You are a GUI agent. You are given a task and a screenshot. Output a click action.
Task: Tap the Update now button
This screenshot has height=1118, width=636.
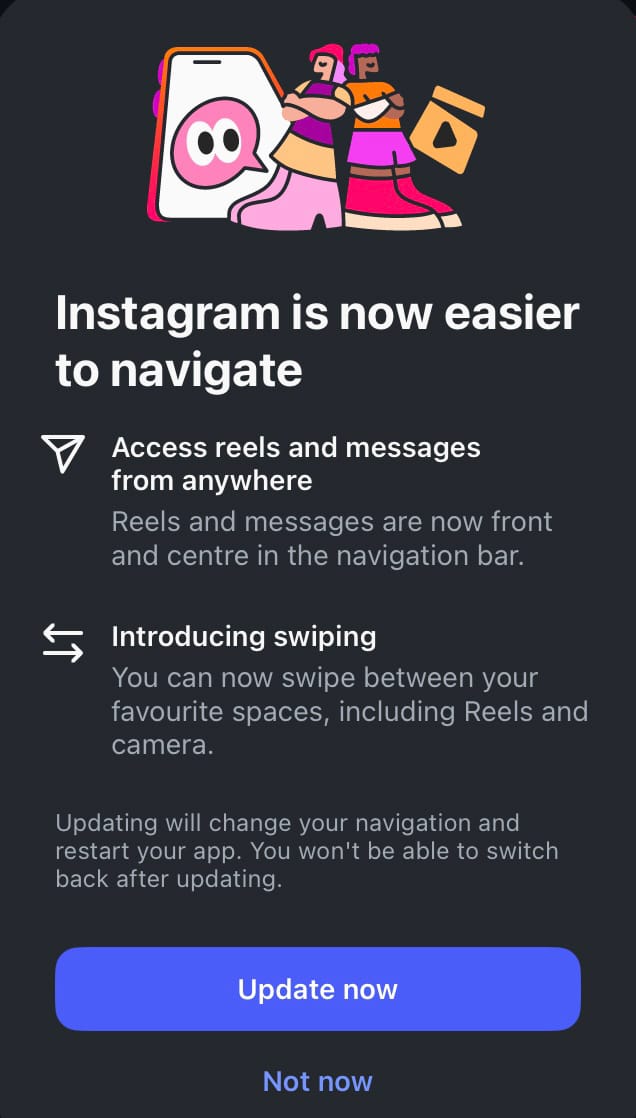point(318,989)
